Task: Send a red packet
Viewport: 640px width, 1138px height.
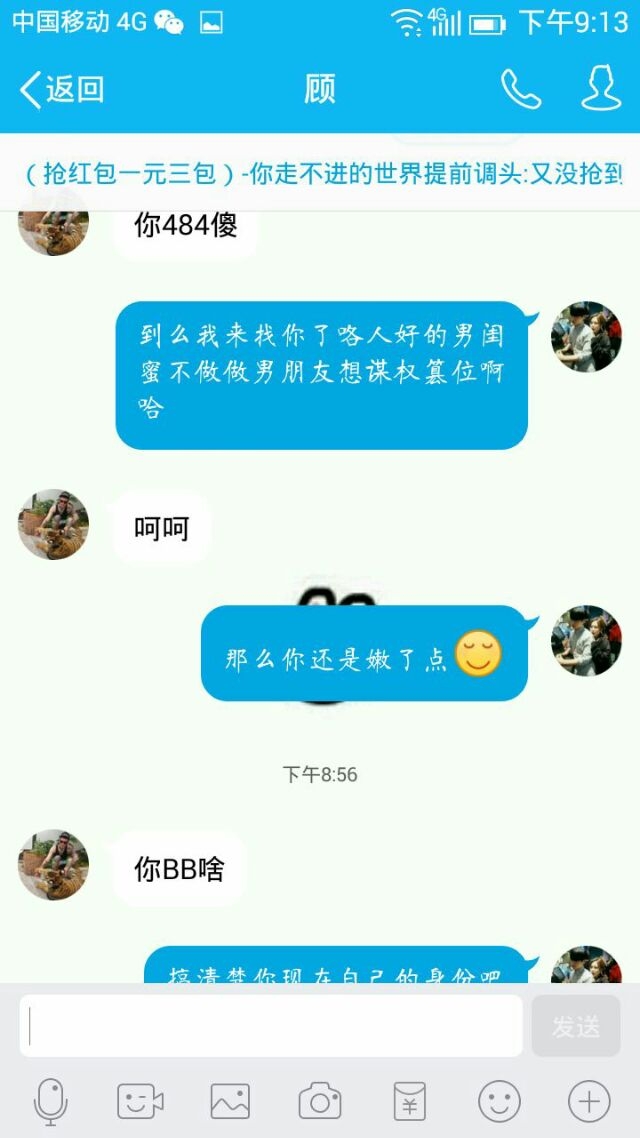Action: point(409,1102)
